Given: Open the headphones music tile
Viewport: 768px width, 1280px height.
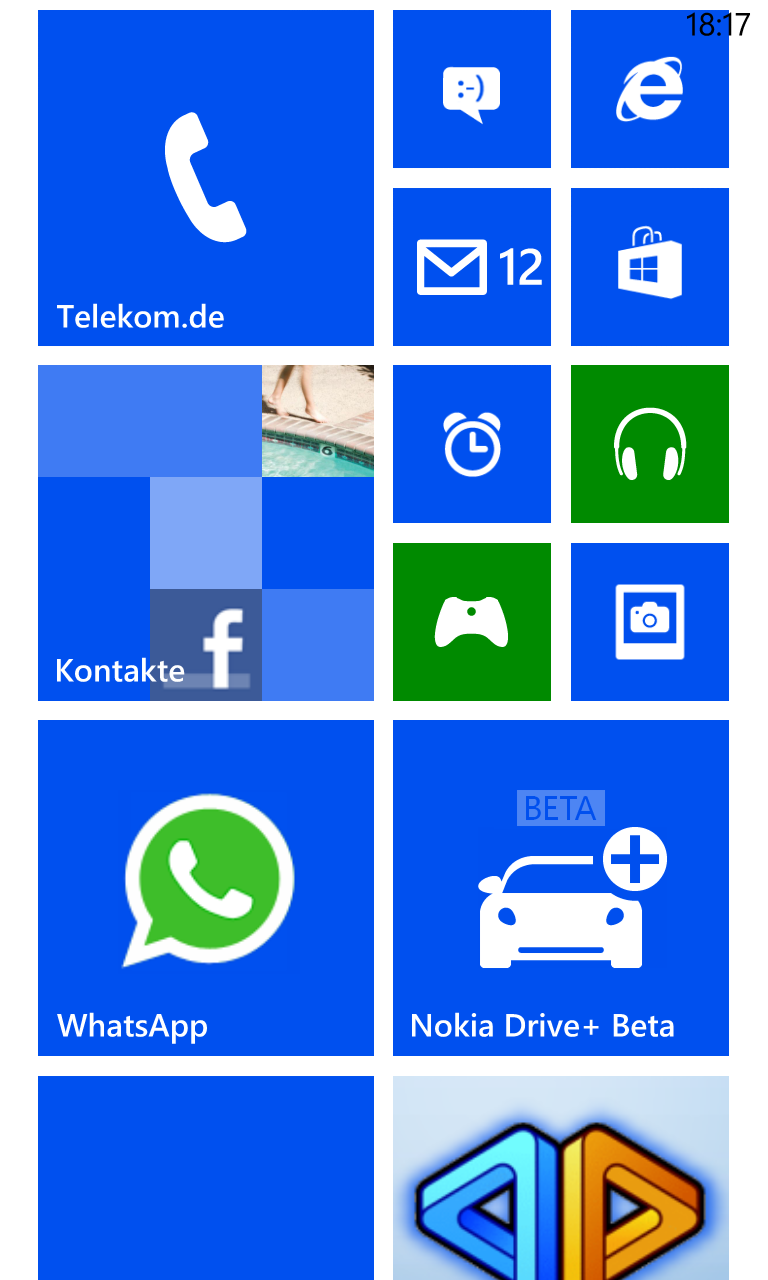Looking at the screenshot, I should (650, 444).
